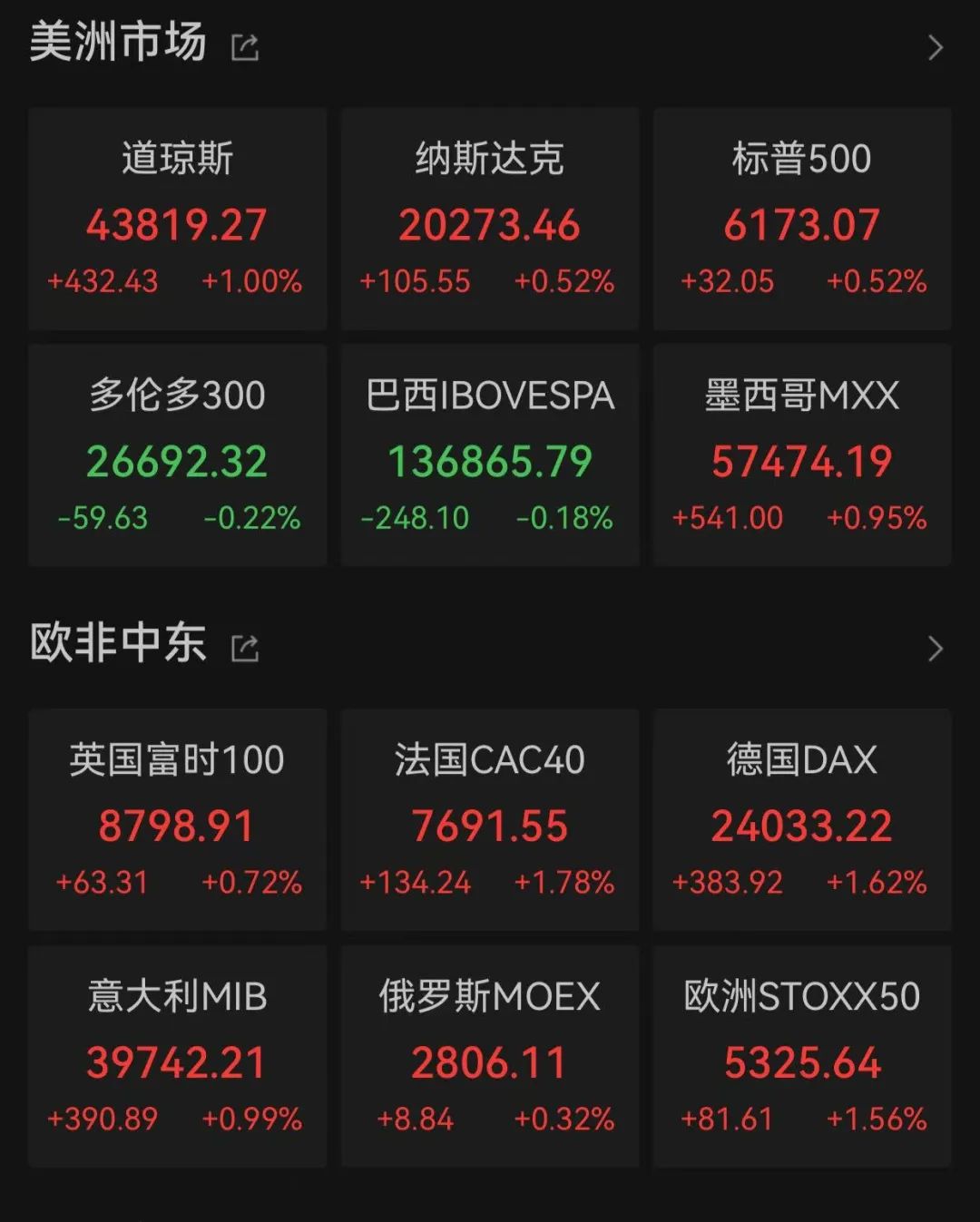
Task: Open the 俄罗斯MOEX index card
Action: [x=490, y=1057]
